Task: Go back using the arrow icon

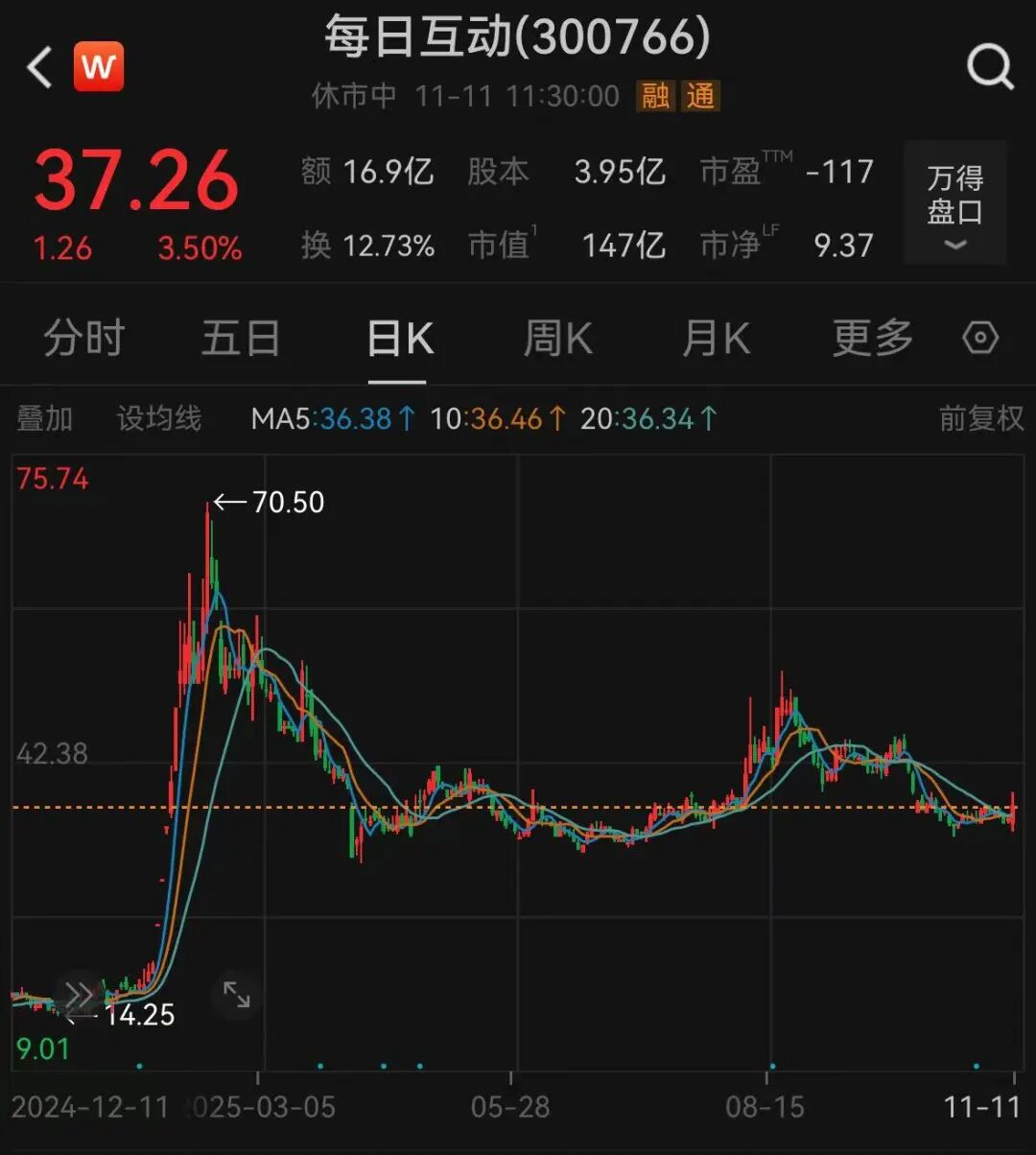Action: click(x=39, y=68)
